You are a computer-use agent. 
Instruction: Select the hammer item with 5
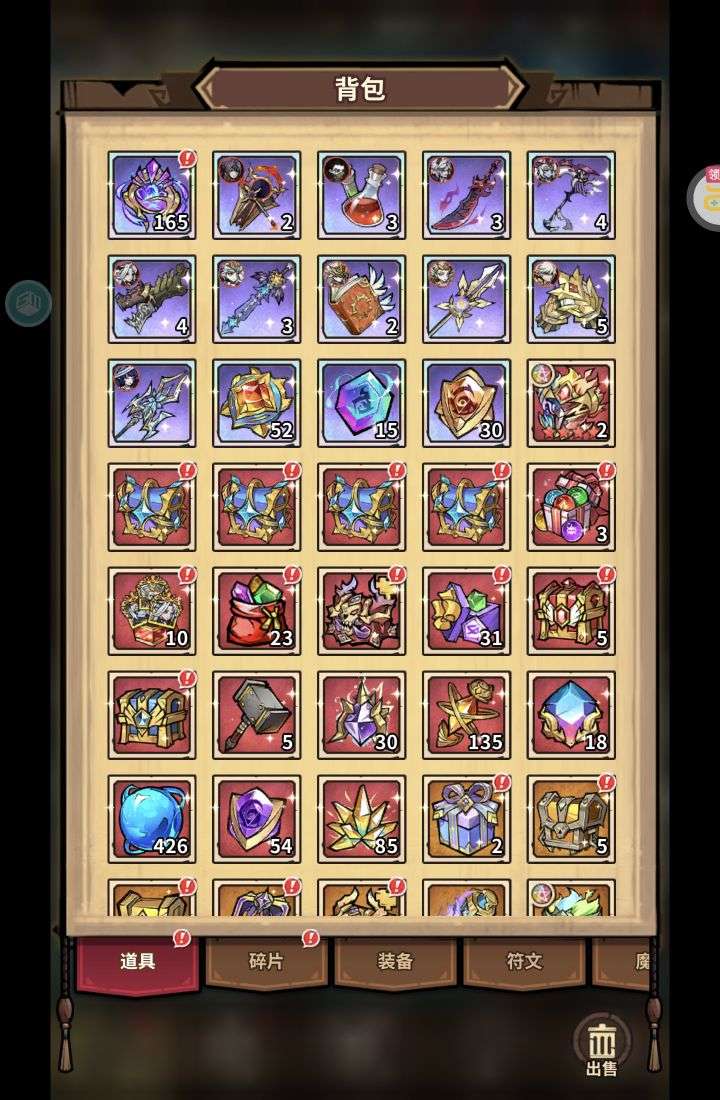click(257, 715)
